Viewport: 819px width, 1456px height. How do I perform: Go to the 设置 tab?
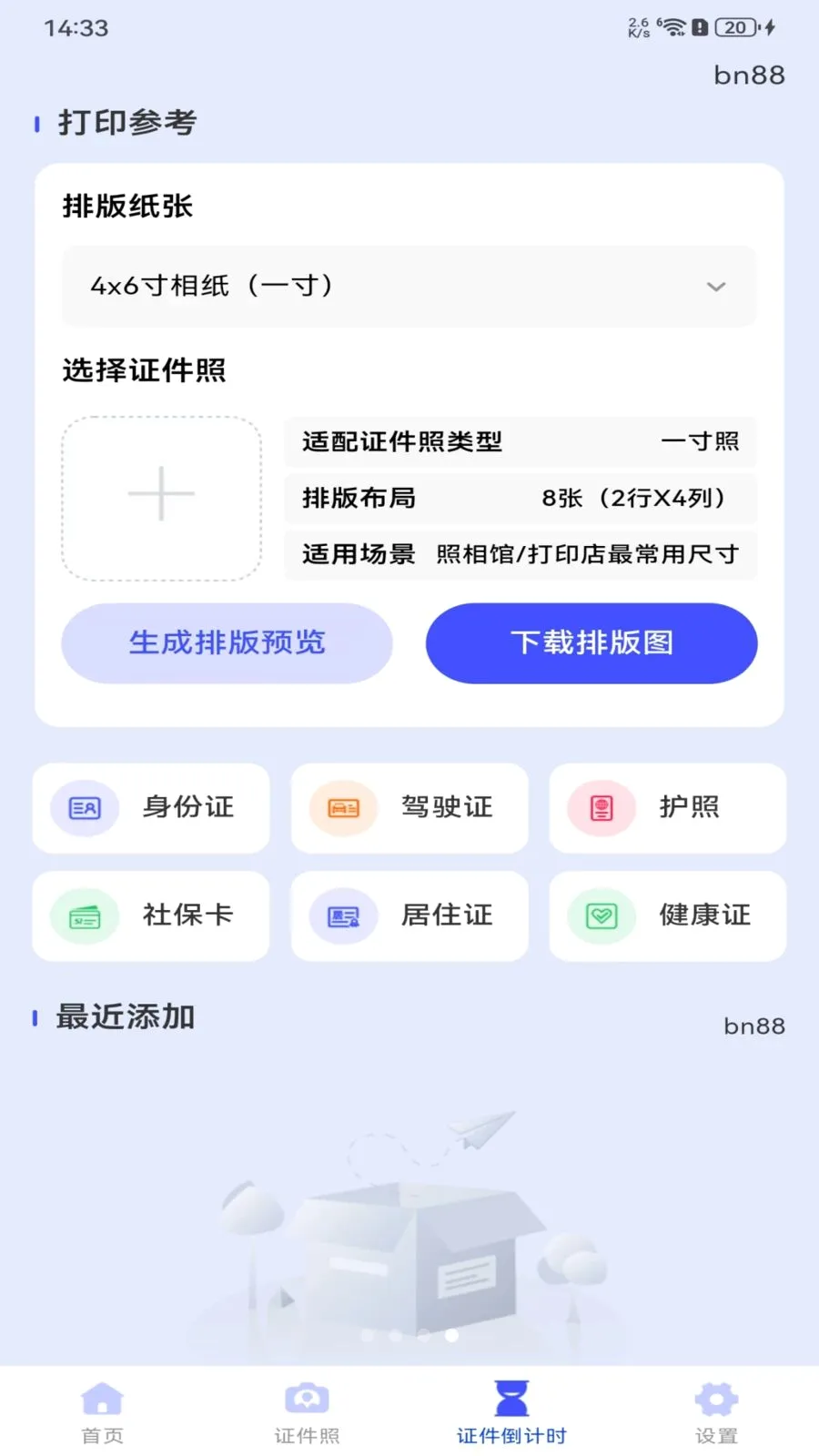(x=716, y=1412)
